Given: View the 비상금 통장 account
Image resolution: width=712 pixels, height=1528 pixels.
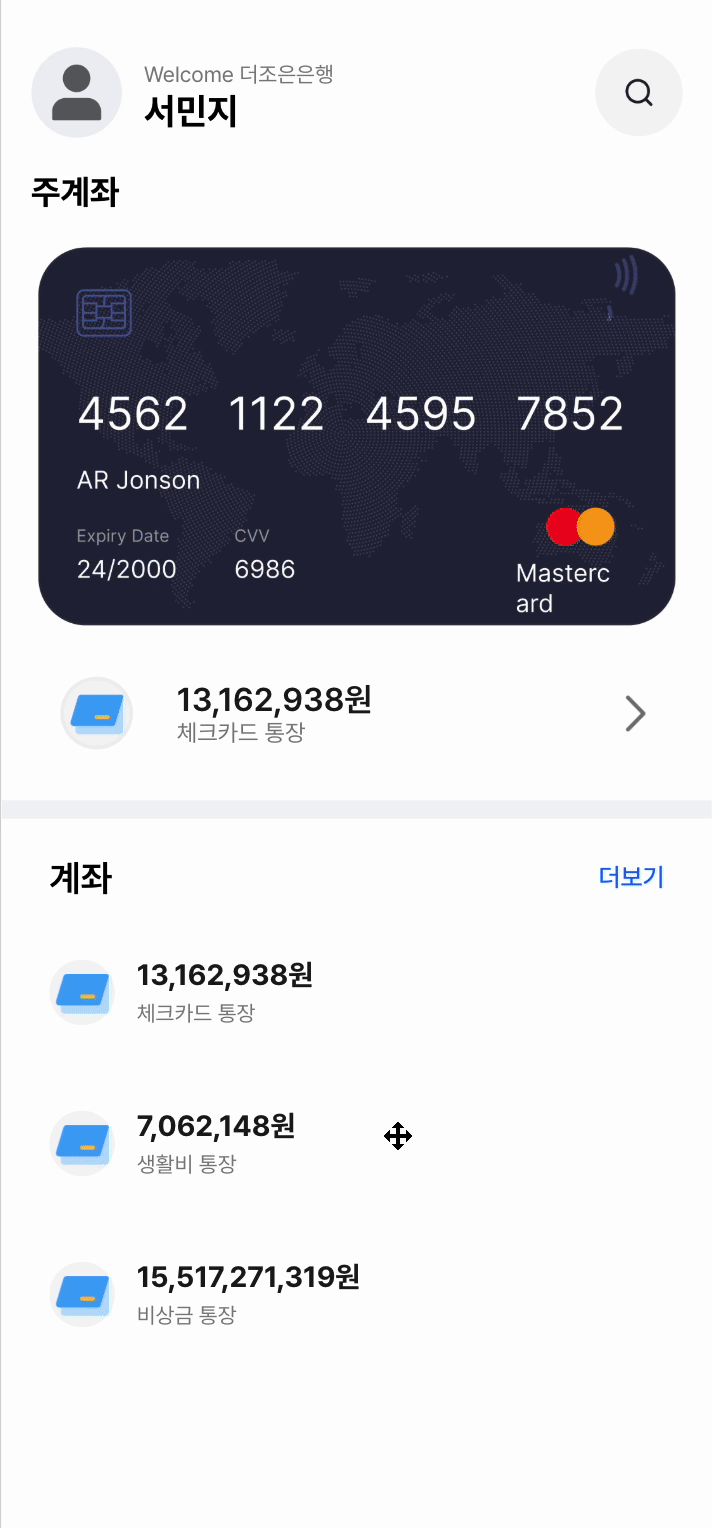Looking at the screenshot, I should (x=247, y=1293).
